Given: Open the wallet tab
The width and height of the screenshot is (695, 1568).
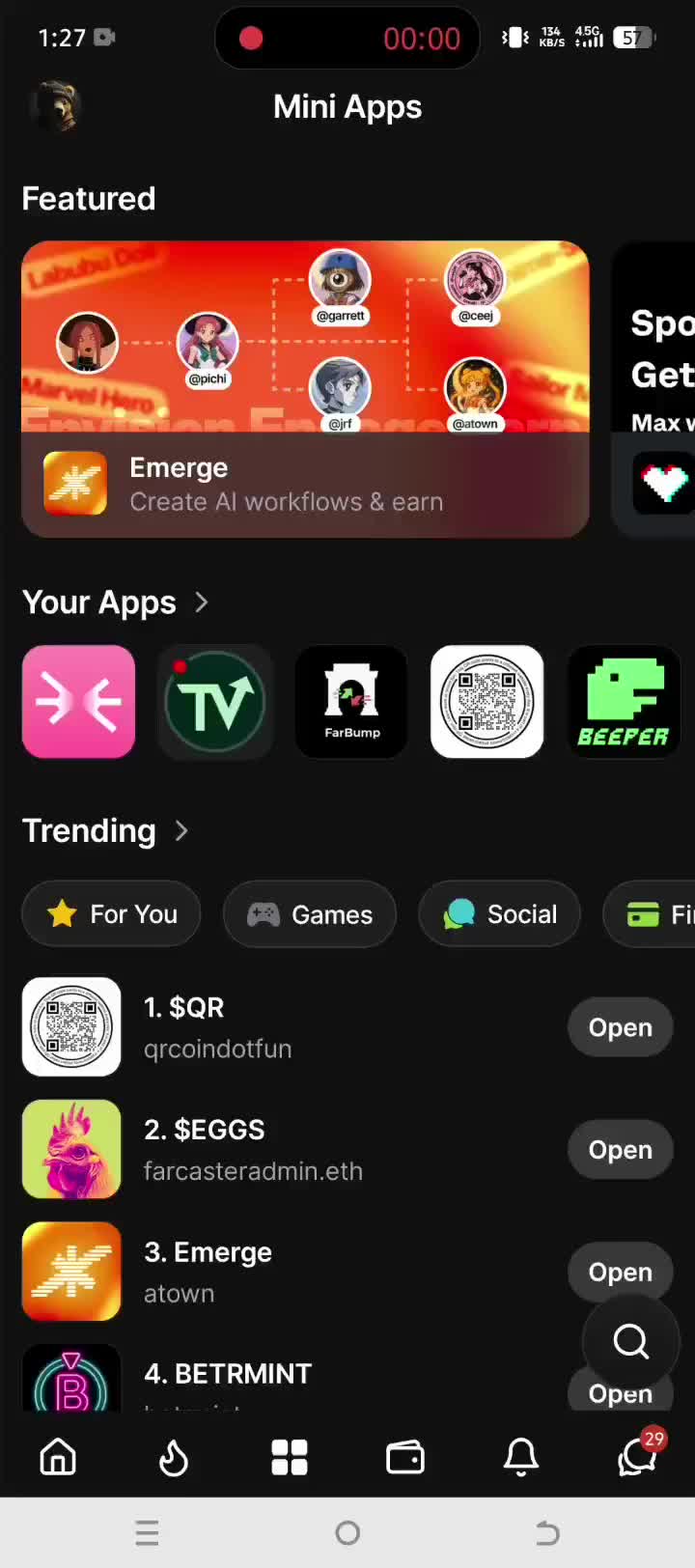Looking at the screenshot, I should tap(405, 1457).
